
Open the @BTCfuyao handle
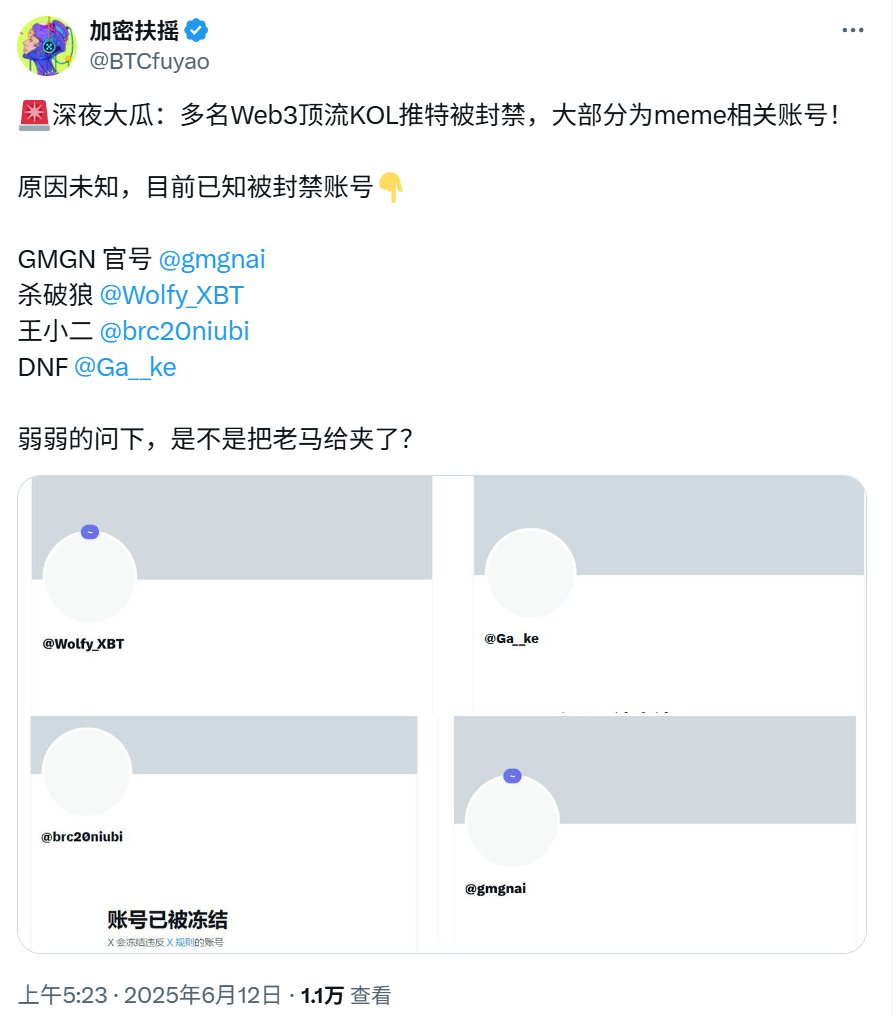(150, 61)
